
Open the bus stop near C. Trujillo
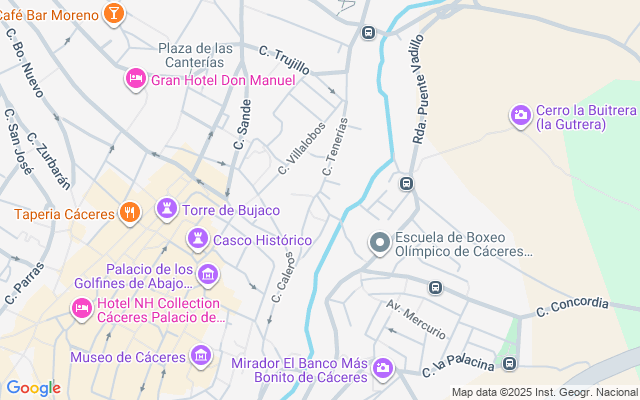coord(368,33)
